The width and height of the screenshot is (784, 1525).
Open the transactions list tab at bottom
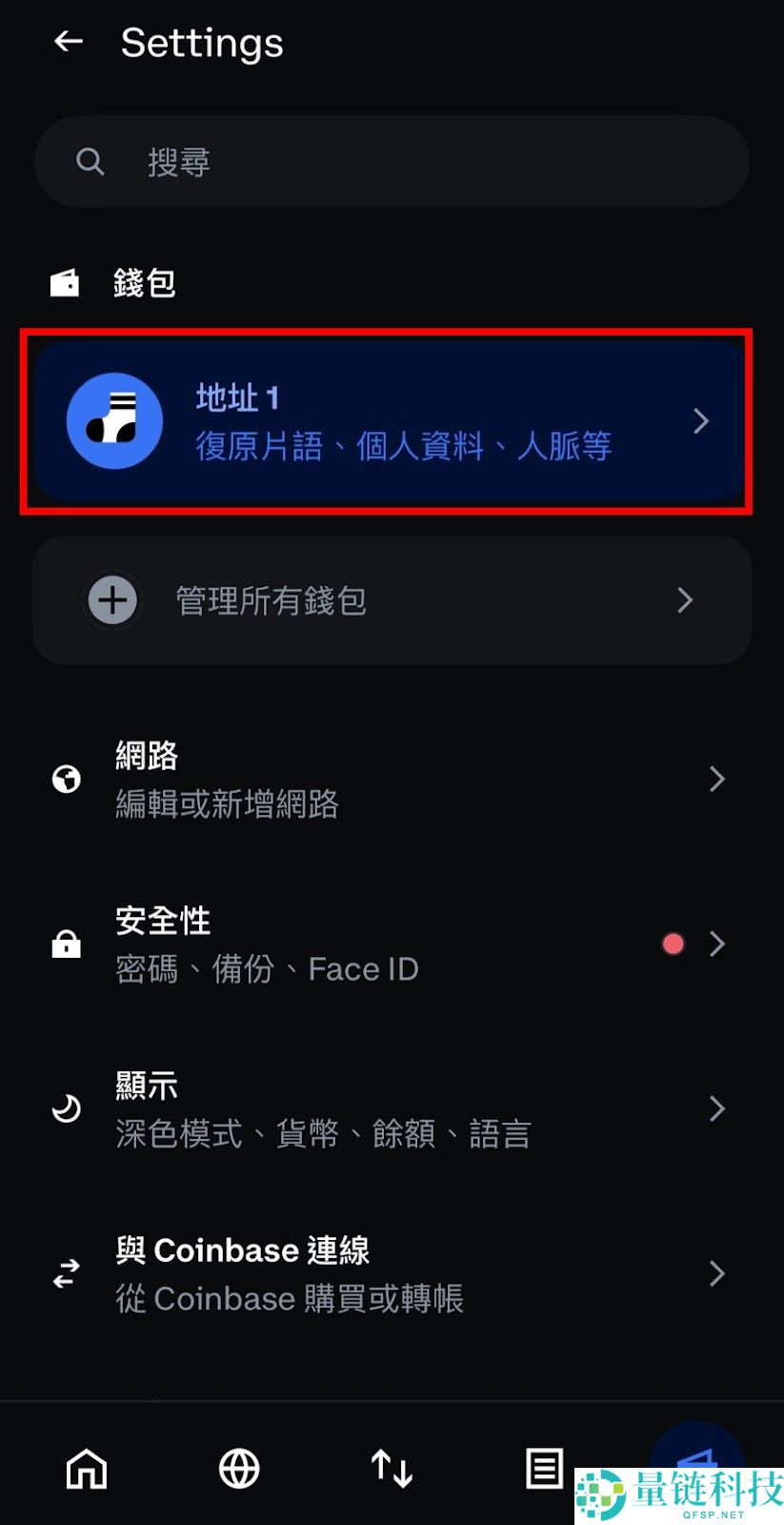[x=544, y=1469]
